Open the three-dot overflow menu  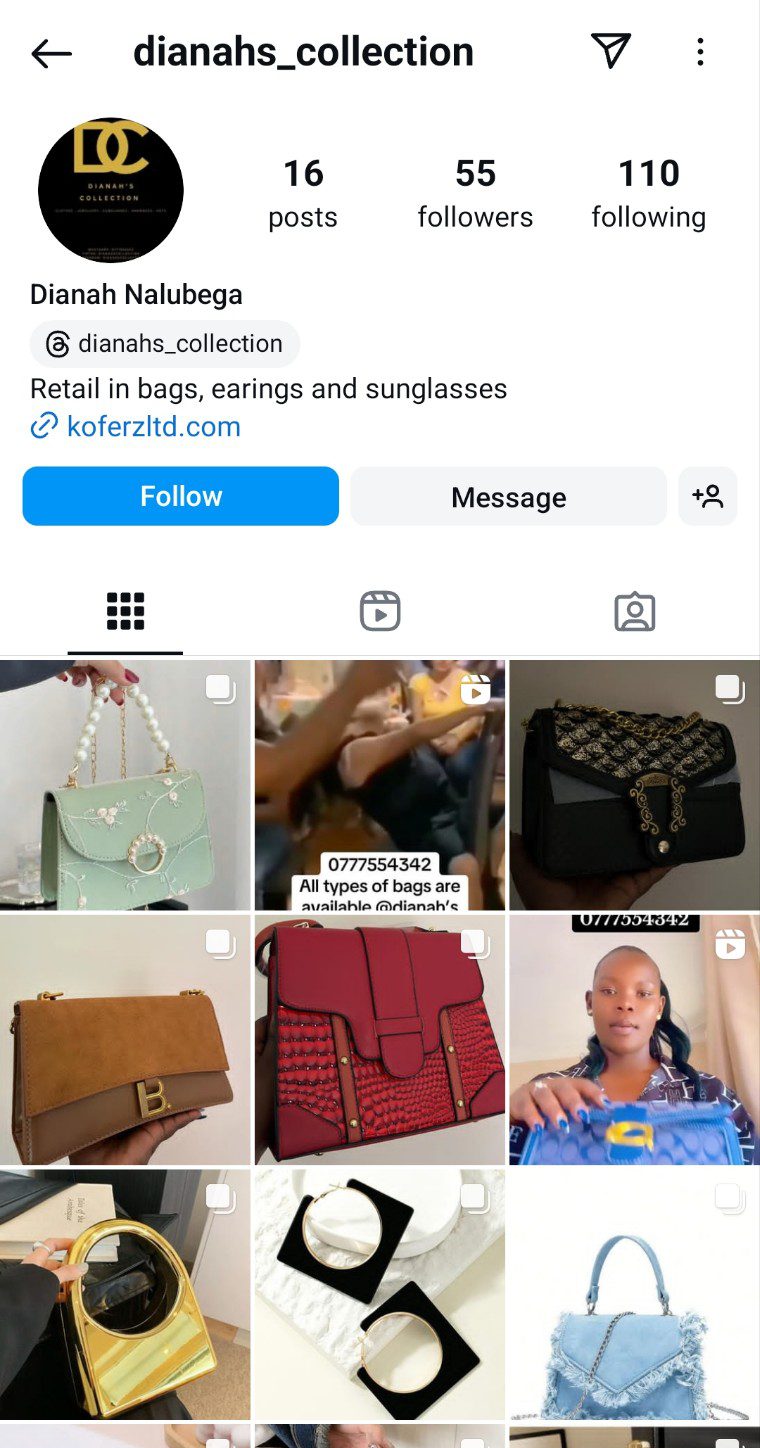click(700, 52)
